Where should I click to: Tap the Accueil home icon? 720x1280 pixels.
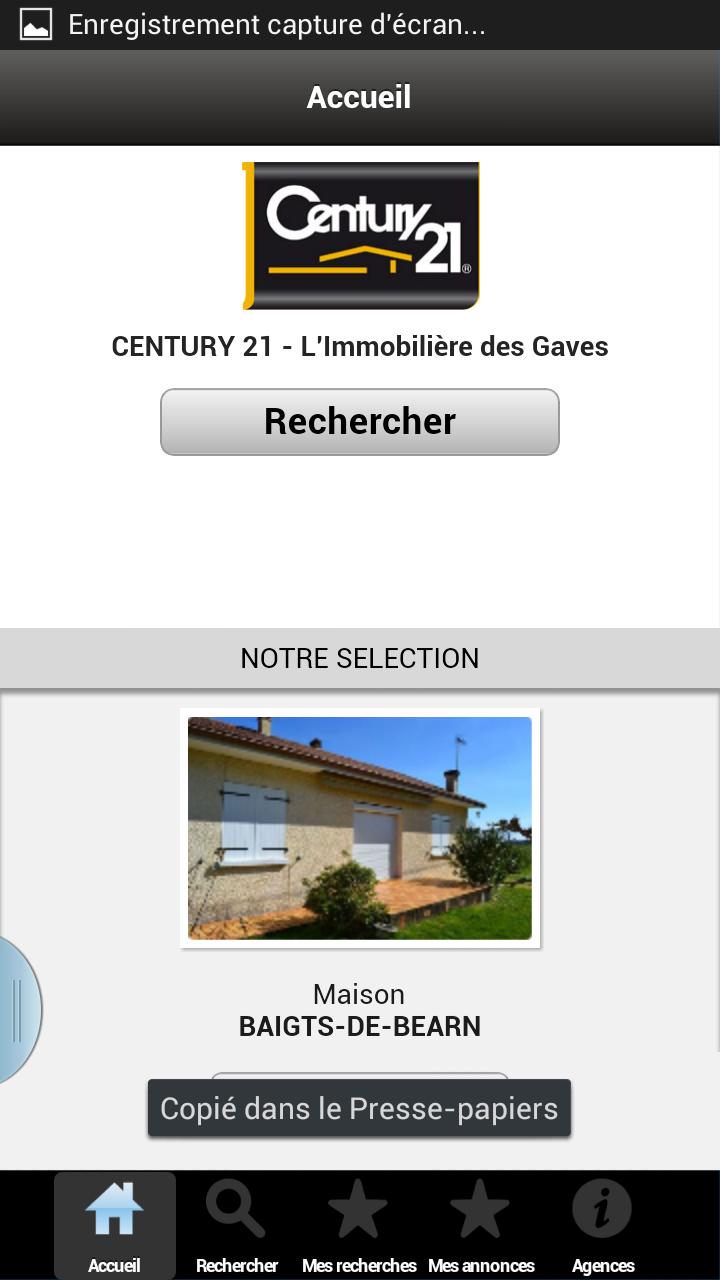coord(114,1207)
